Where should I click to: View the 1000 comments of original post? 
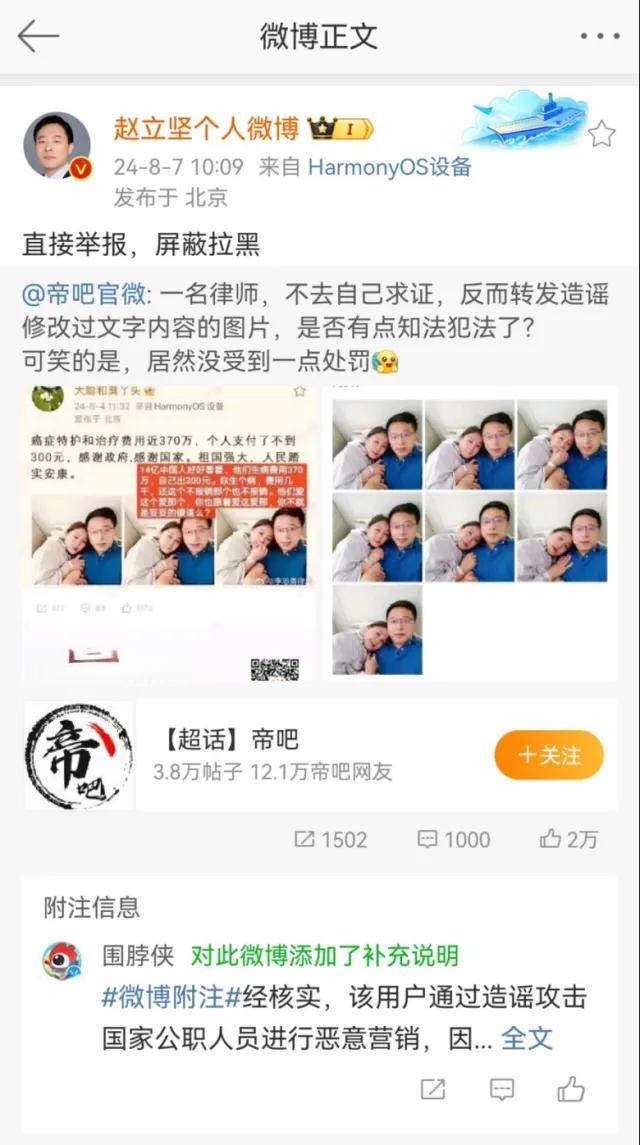click(454, 840)
